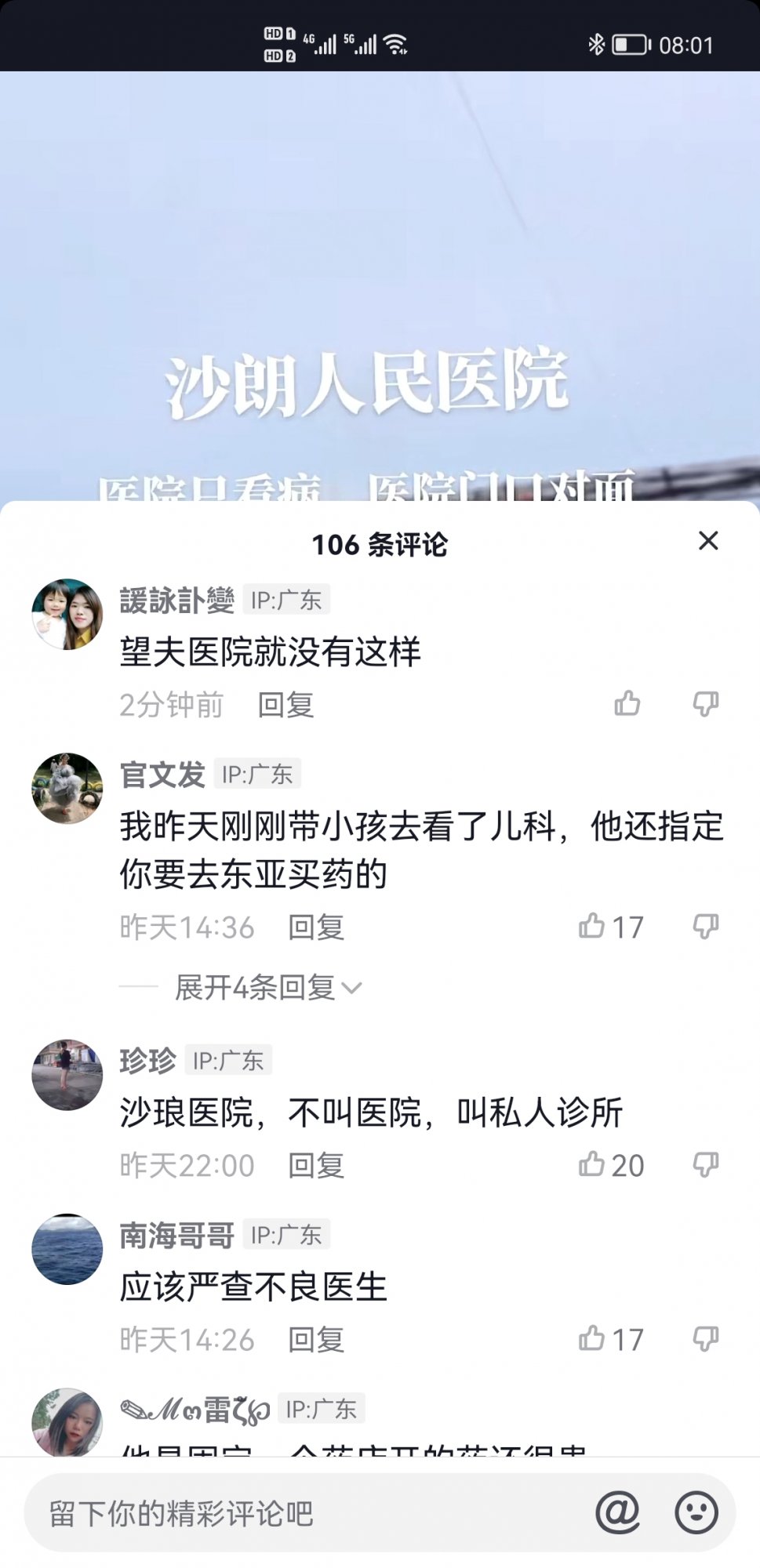This screenshot has width=760, height=1568.
Task: Reply to 諼詠訃變's comment
Action: 285,705
